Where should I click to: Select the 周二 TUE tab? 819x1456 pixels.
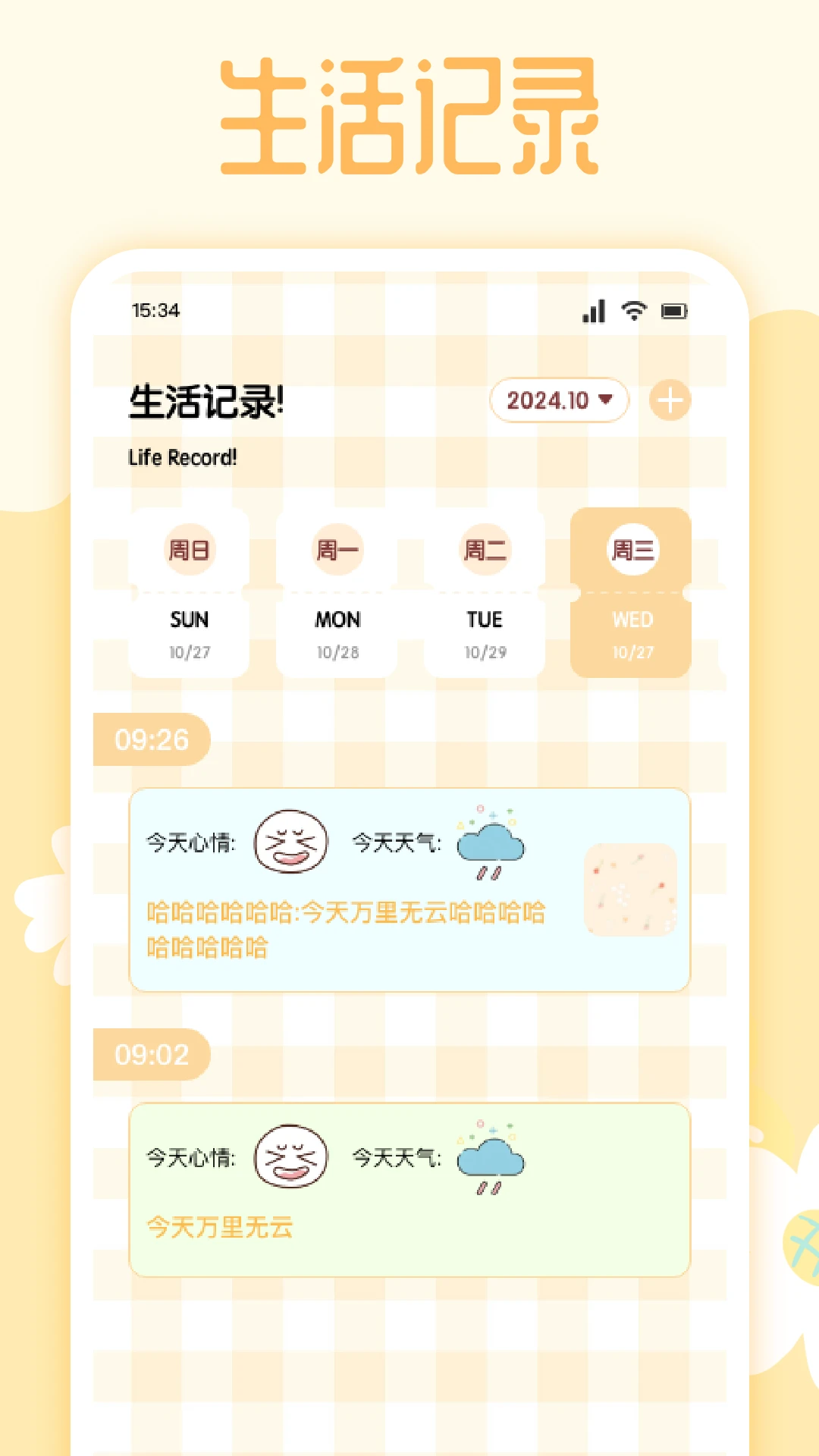pyautogui.click(x=484, y=595)
